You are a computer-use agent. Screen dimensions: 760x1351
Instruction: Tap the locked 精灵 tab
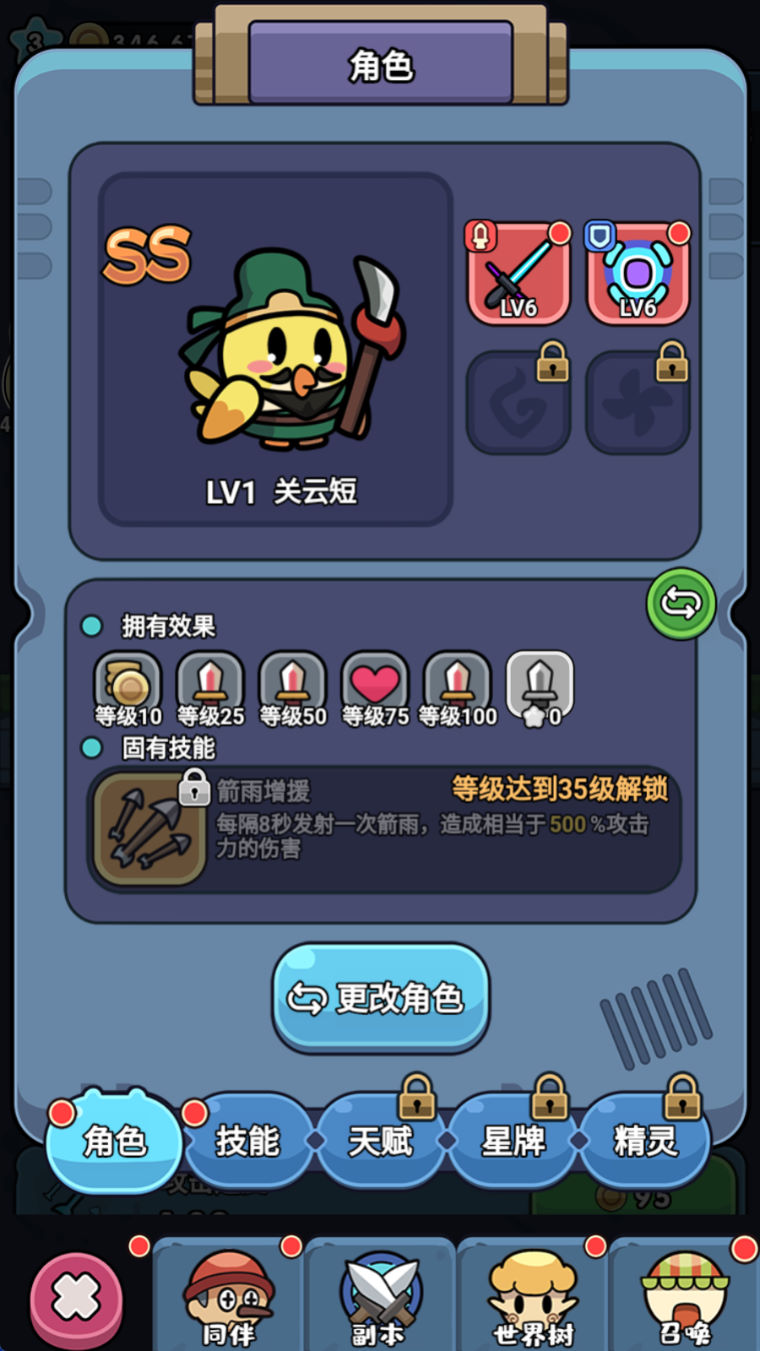(x=645, y=1141)
